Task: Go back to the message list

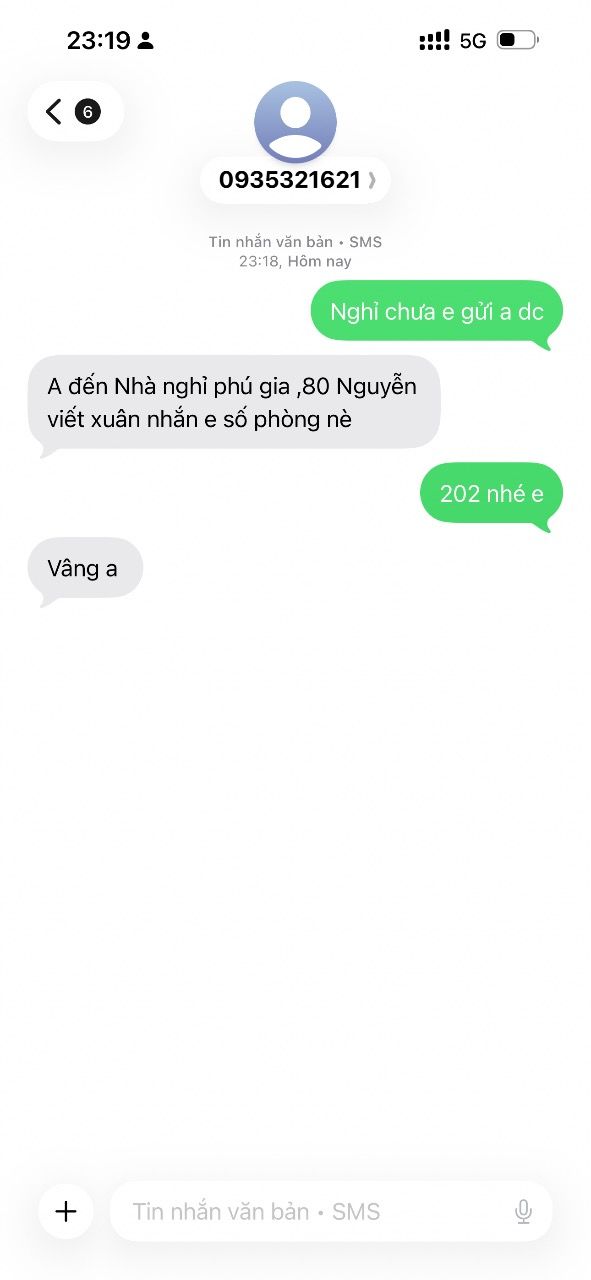Action: point(75,111)
